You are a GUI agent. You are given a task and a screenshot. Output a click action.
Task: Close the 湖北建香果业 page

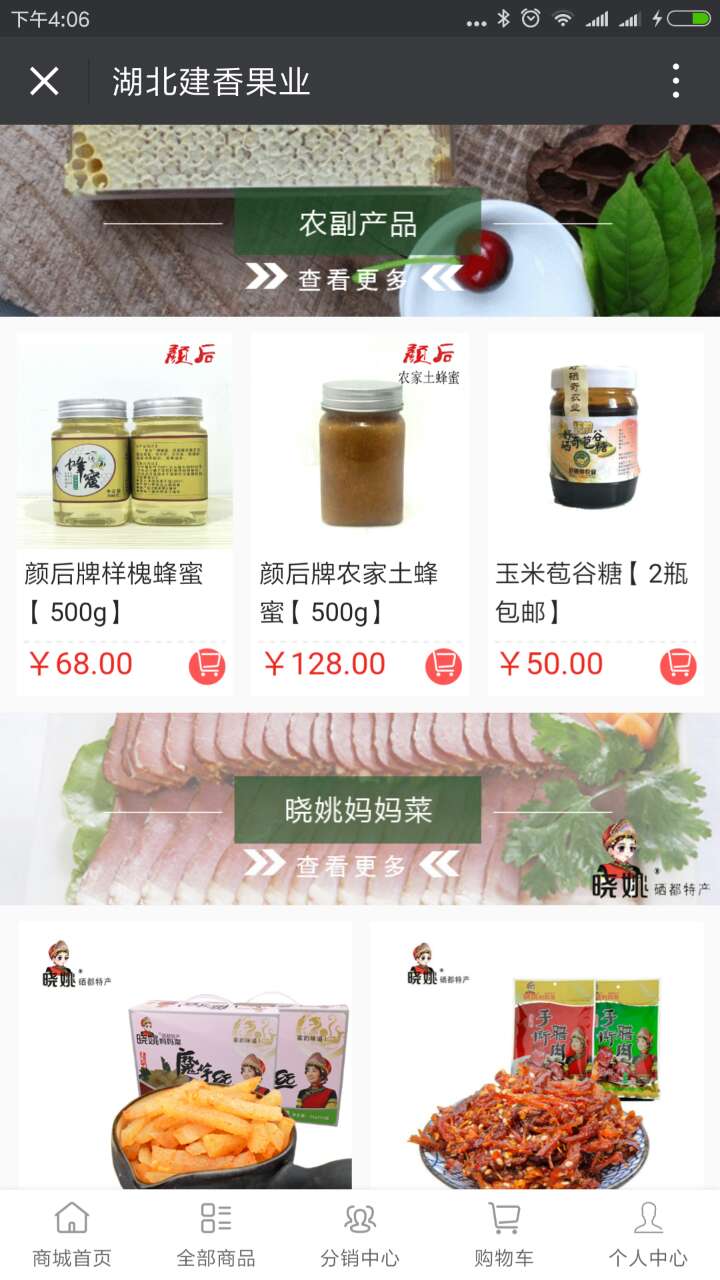[x=44, y=81]
